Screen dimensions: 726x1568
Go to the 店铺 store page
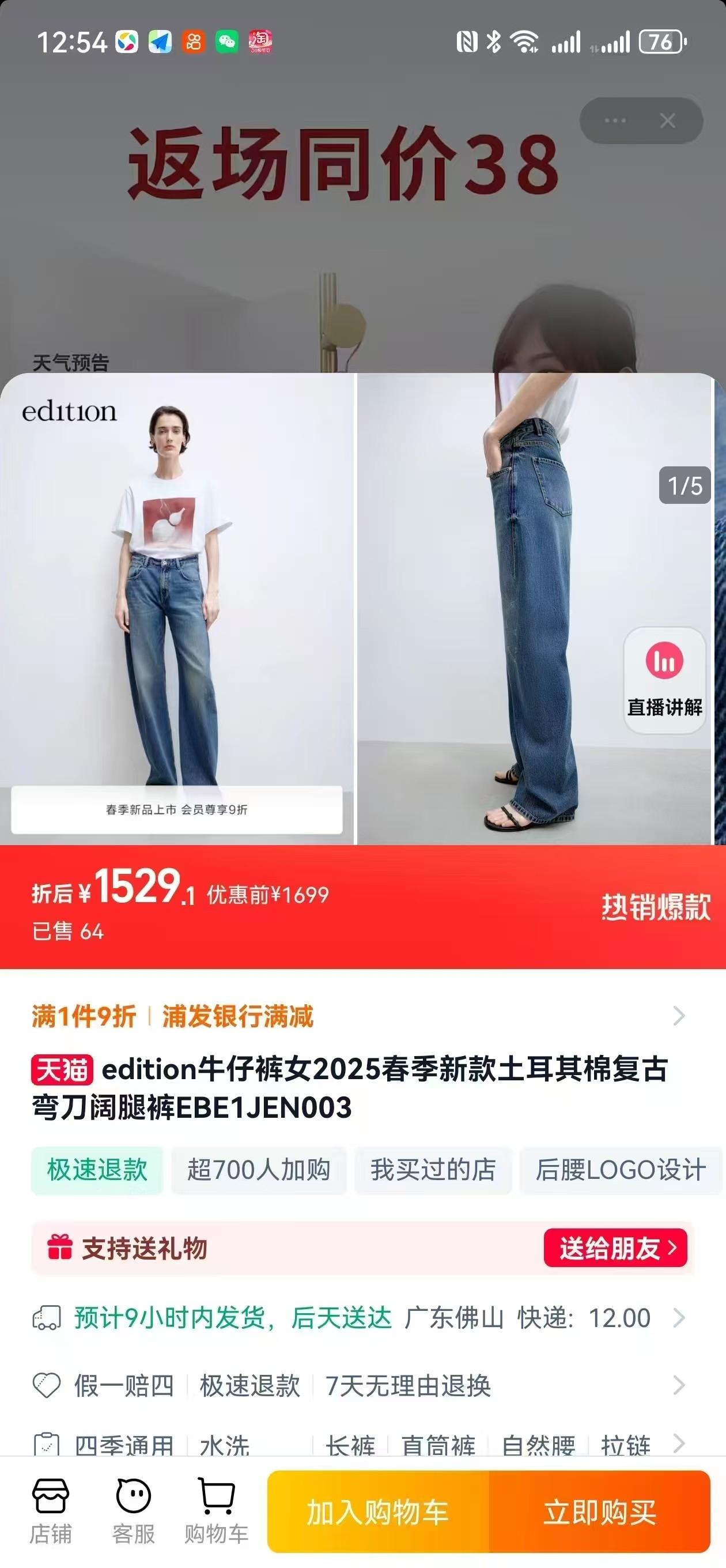51,1511
